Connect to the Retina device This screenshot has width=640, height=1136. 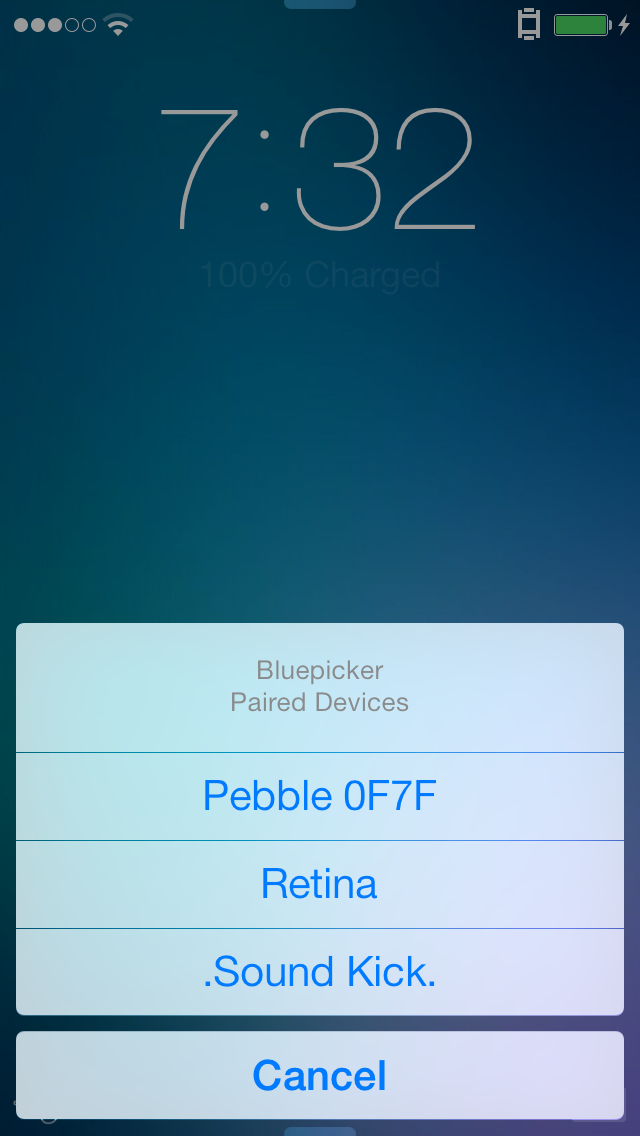tap(320, 885)
